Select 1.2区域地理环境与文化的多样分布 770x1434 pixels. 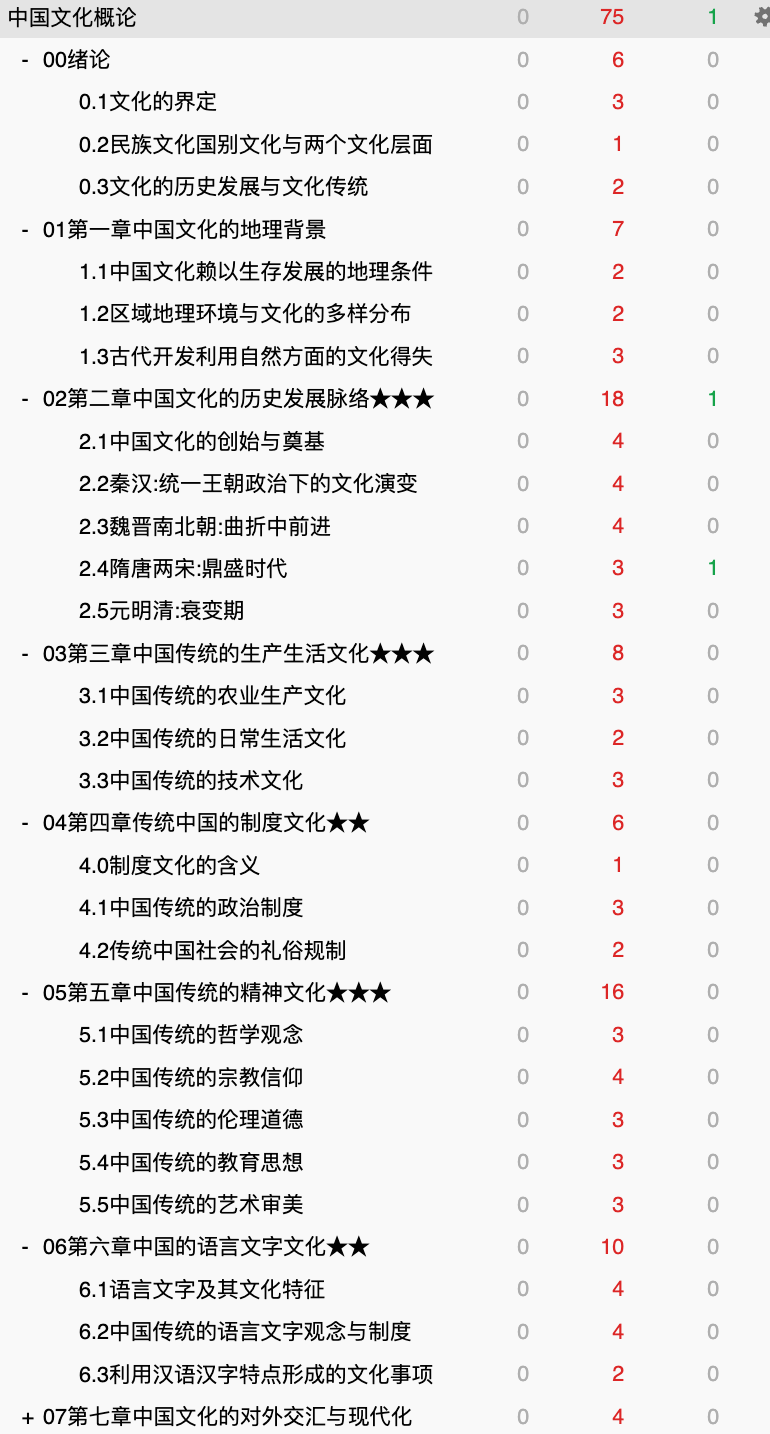tap(245, 314)
